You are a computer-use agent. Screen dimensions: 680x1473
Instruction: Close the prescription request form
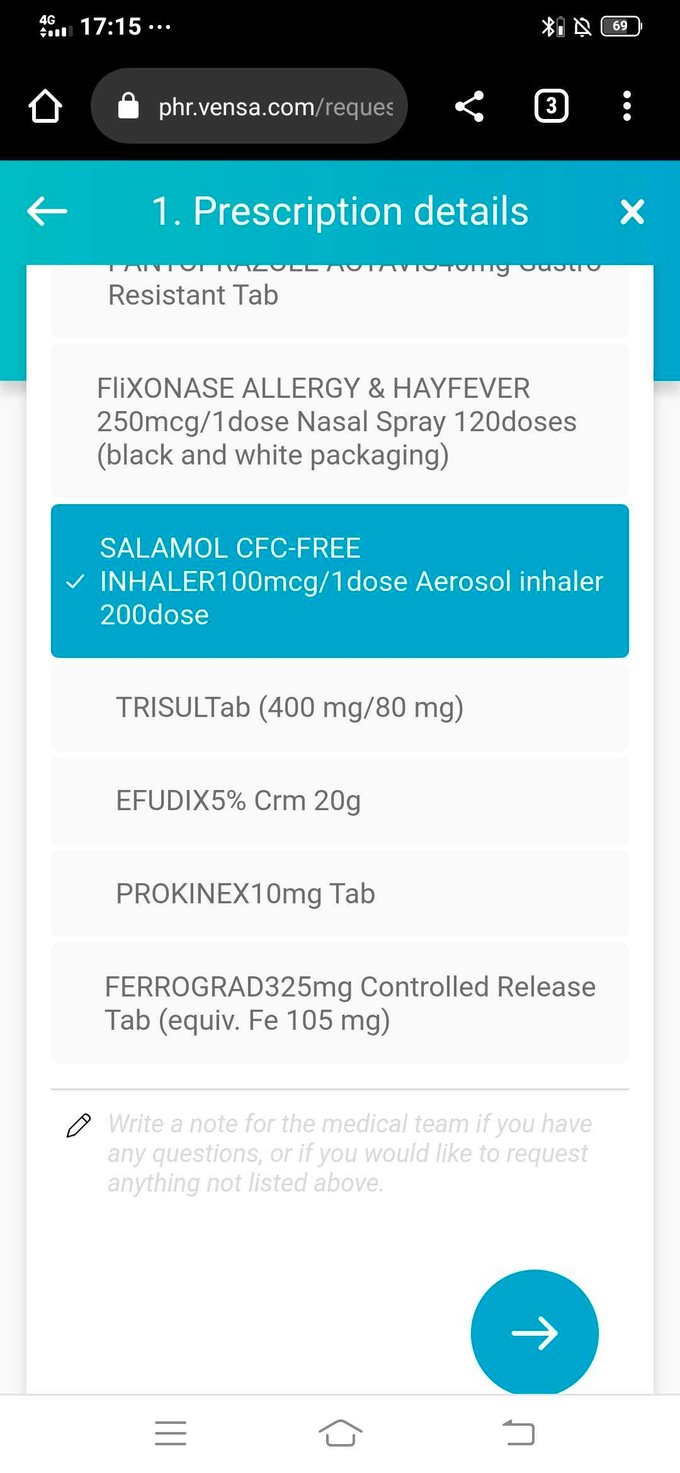(632, 212)
